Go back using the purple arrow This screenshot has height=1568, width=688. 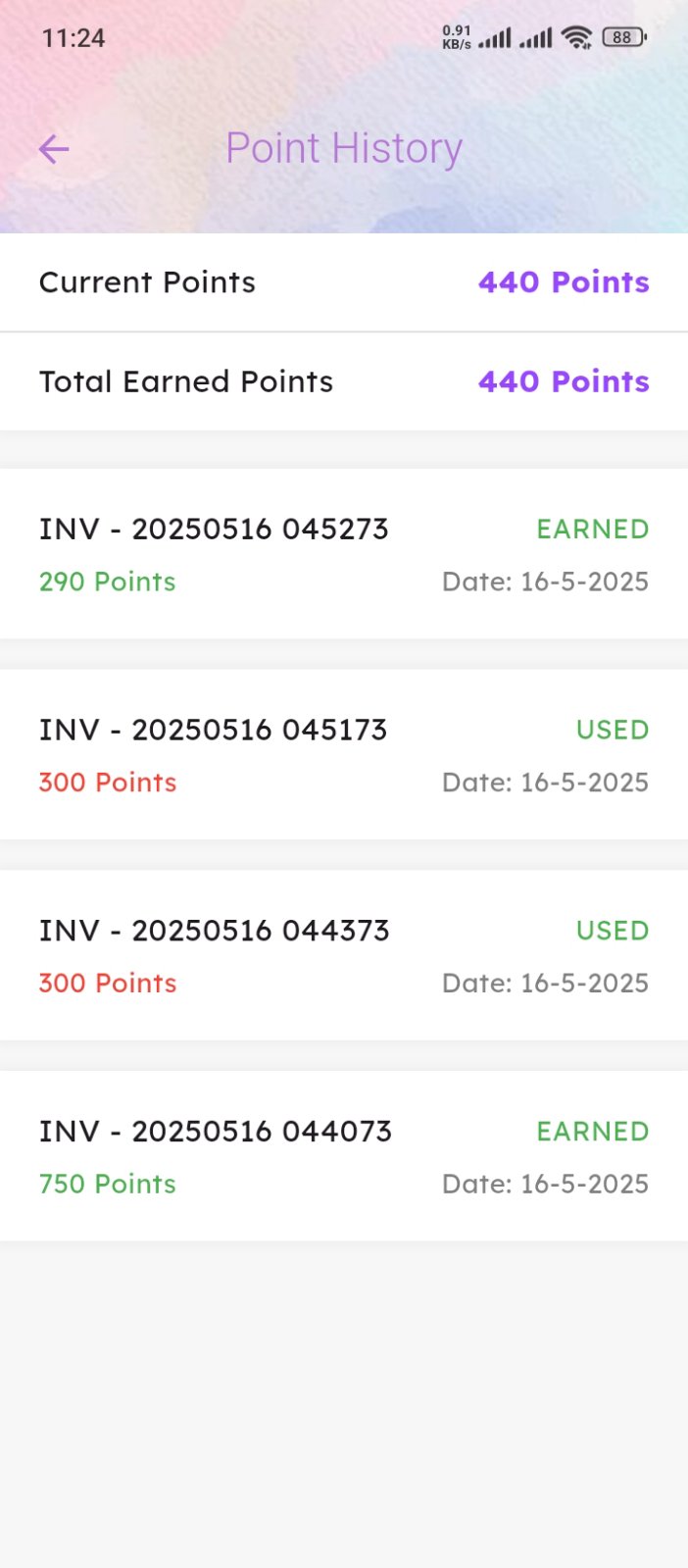[54, 149]
